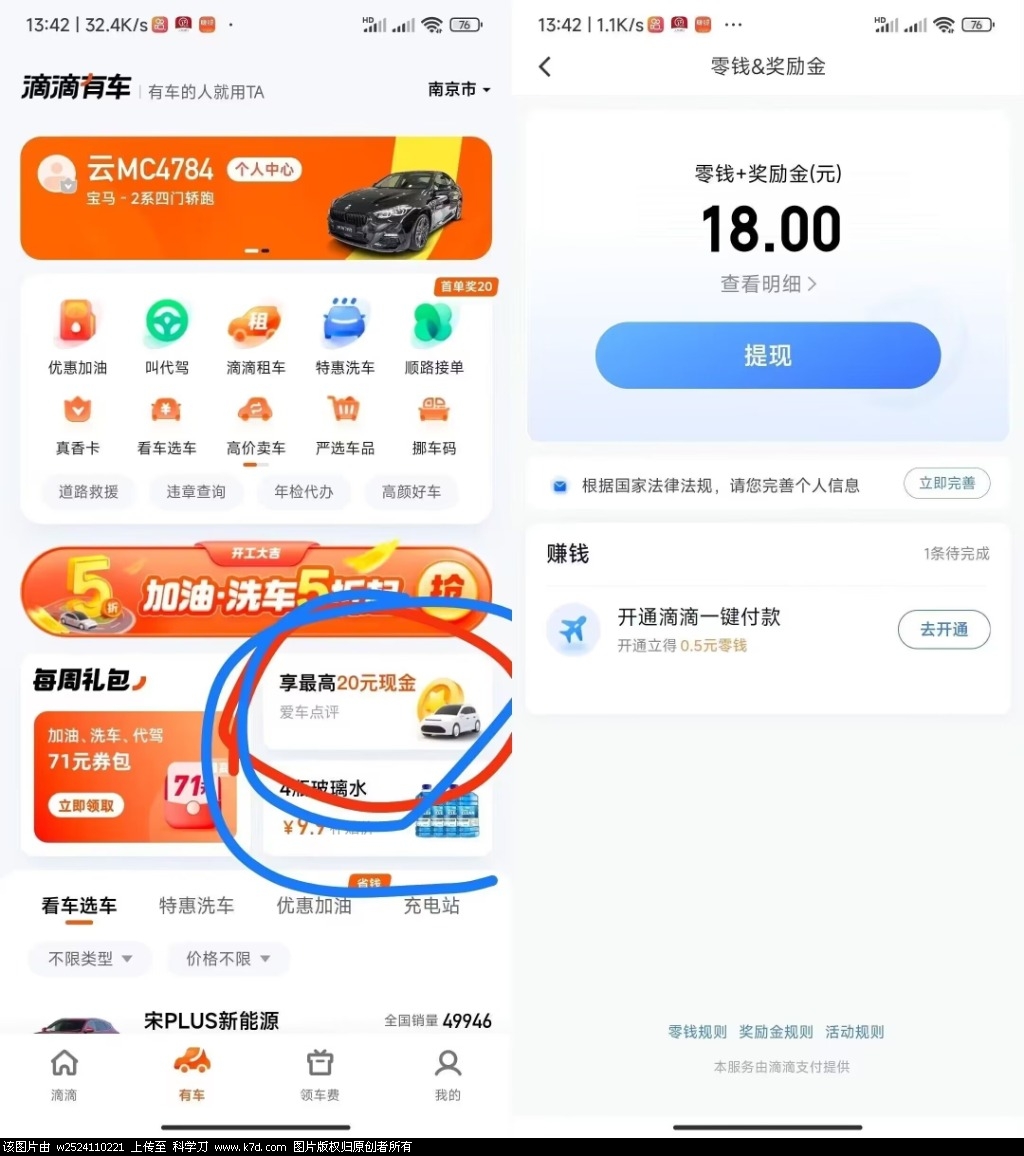Tap 去开通 for 滴滴一键付款
Screen dimensions: 1024x1156
coord(943,630)
